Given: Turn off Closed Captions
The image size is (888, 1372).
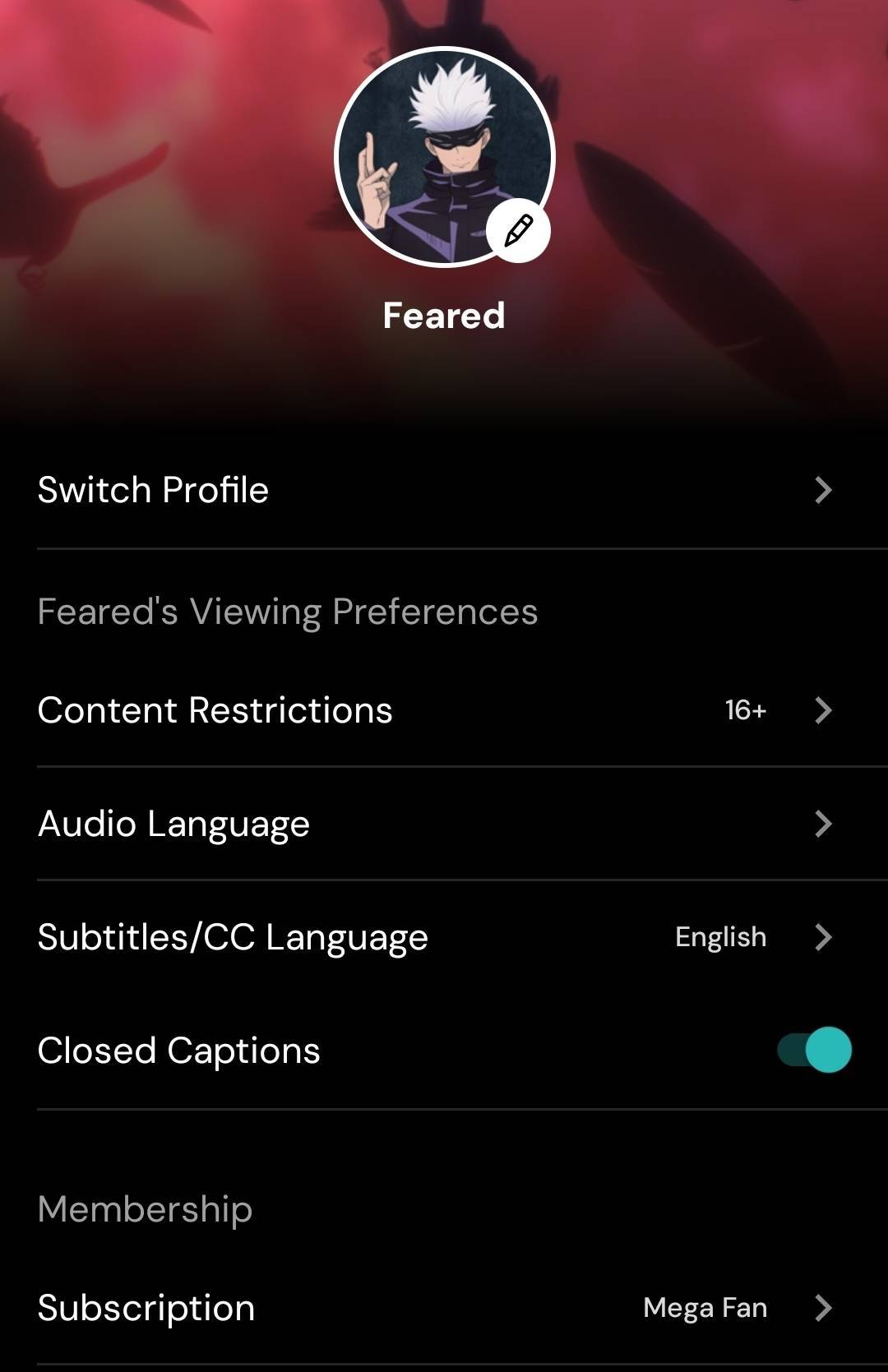Looking at the screenshot, I should click(814, 1050).
